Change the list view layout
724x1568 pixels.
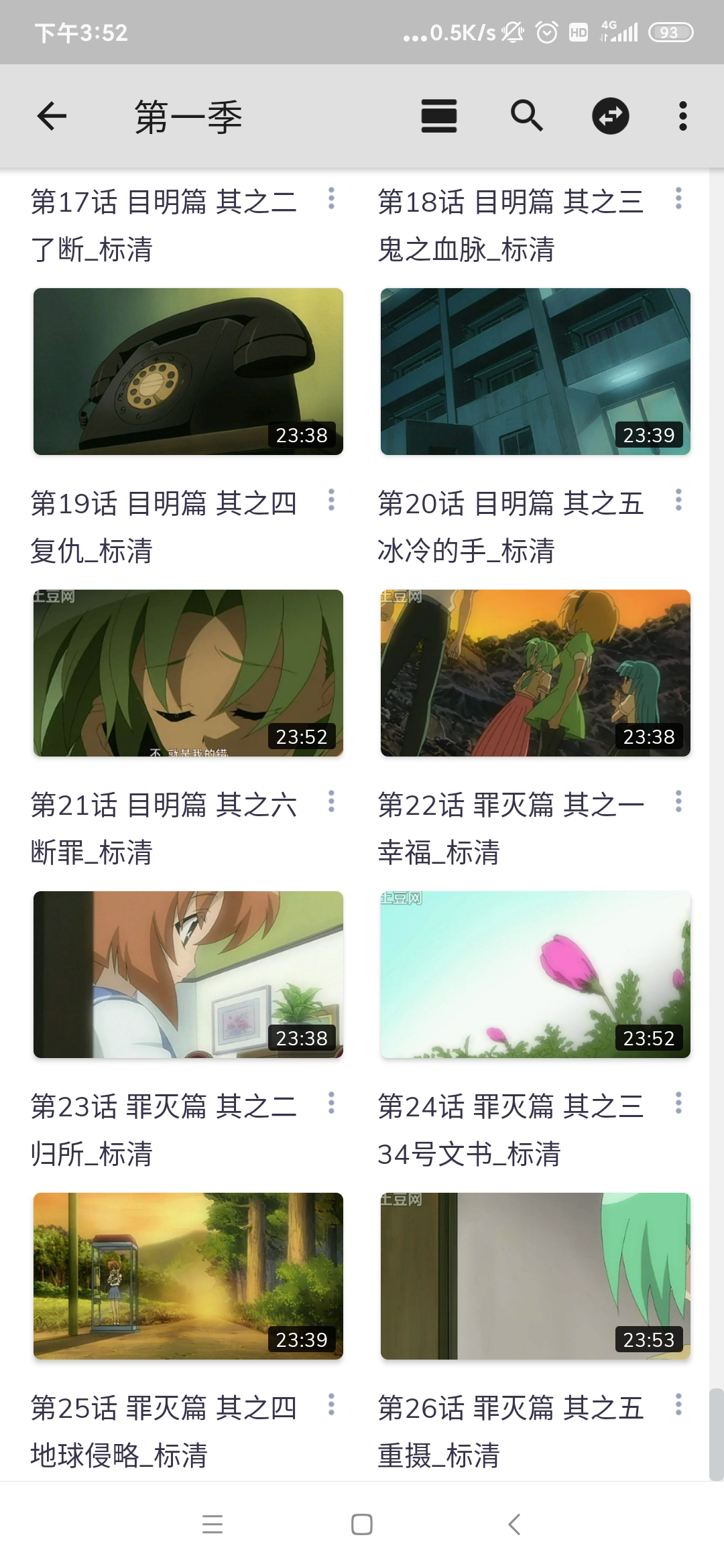(438, 117)
